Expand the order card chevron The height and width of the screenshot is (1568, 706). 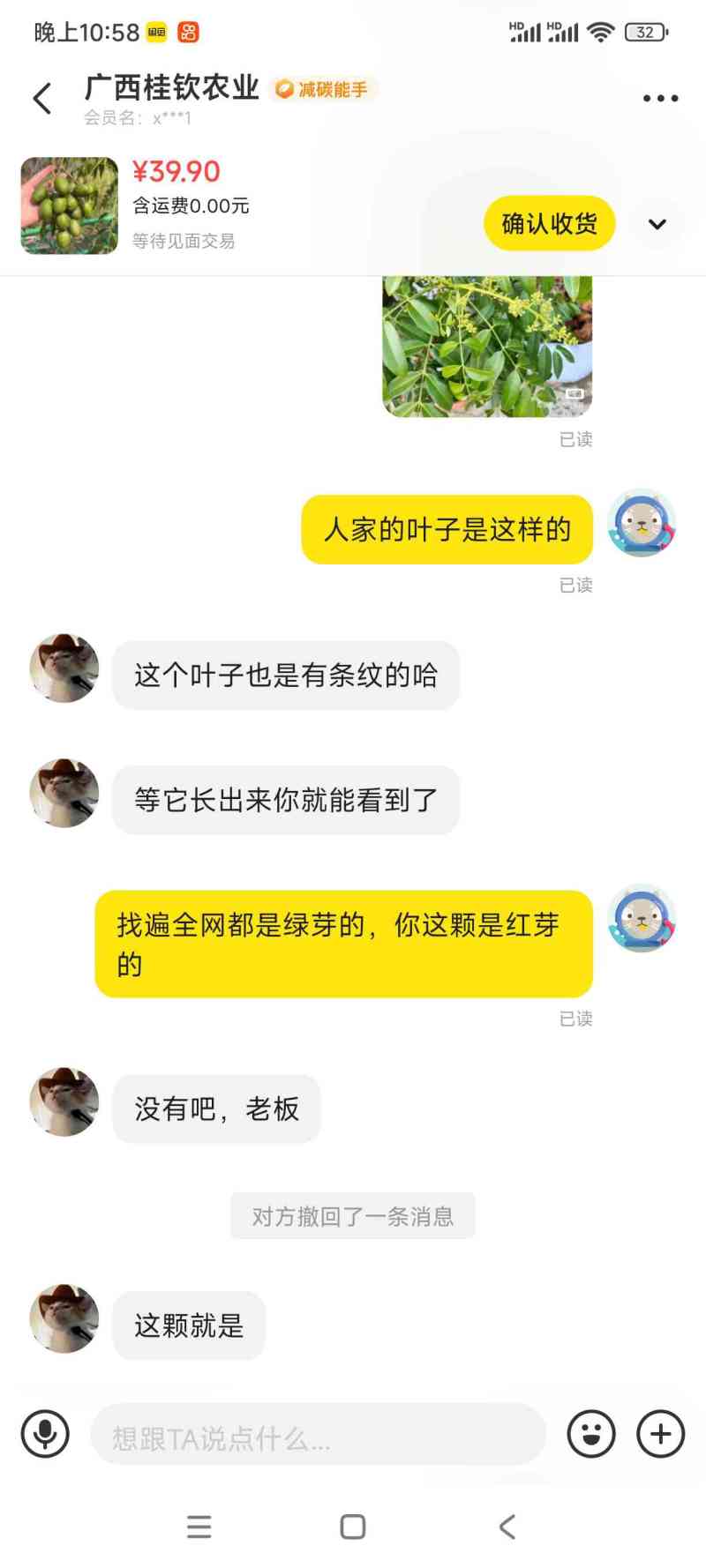coord(657,224)
